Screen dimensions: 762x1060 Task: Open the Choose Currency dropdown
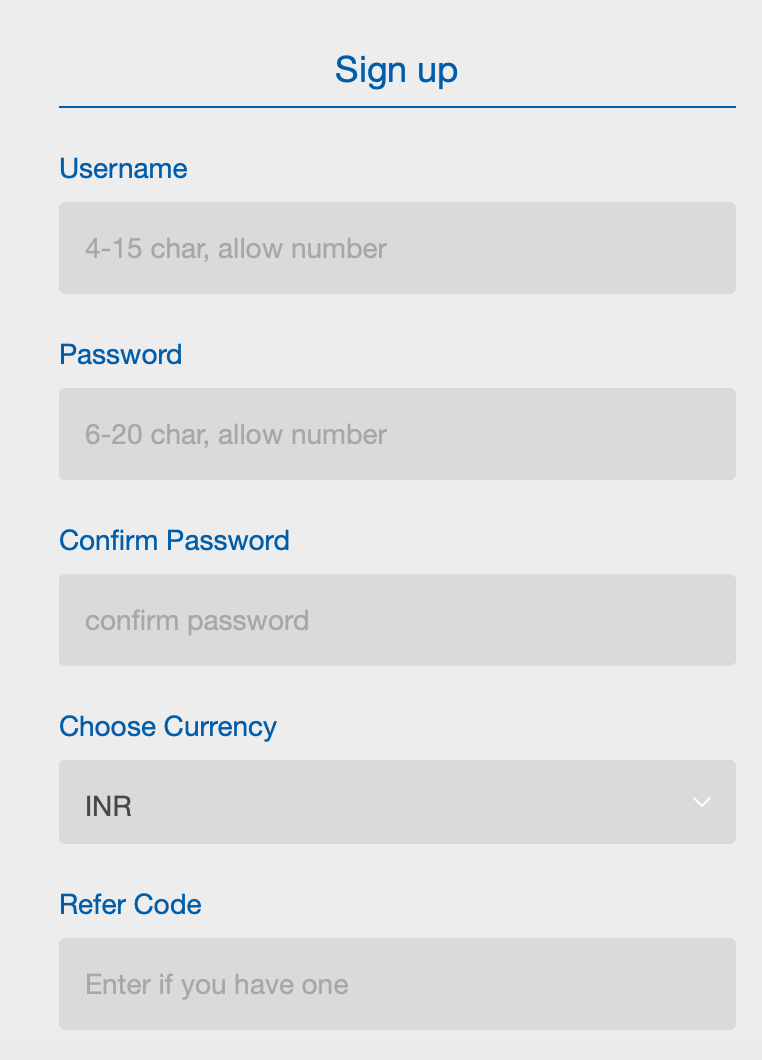click(397, 802)
